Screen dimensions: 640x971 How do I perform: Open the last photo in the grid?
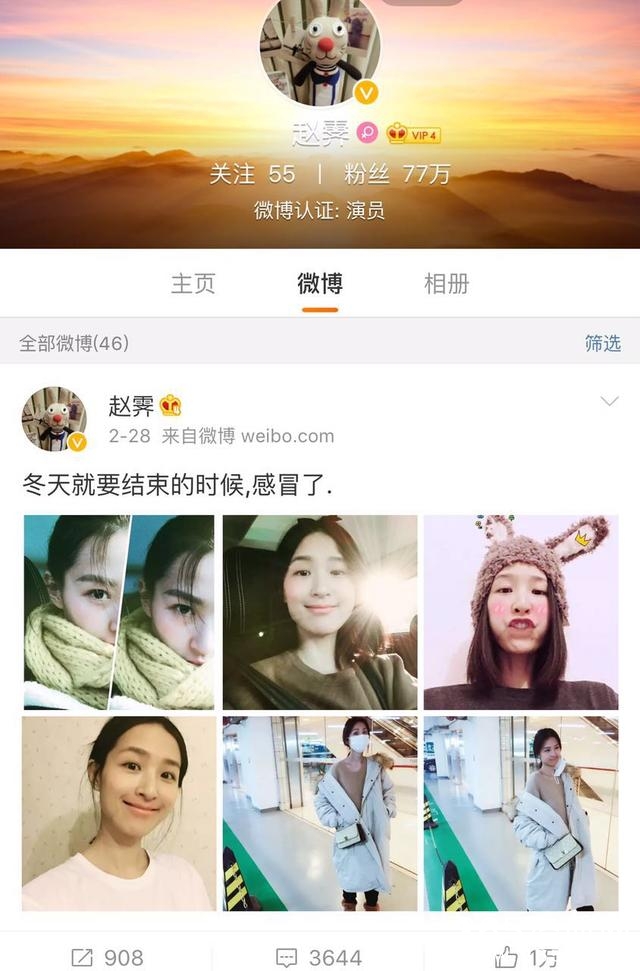coord(520,813)
